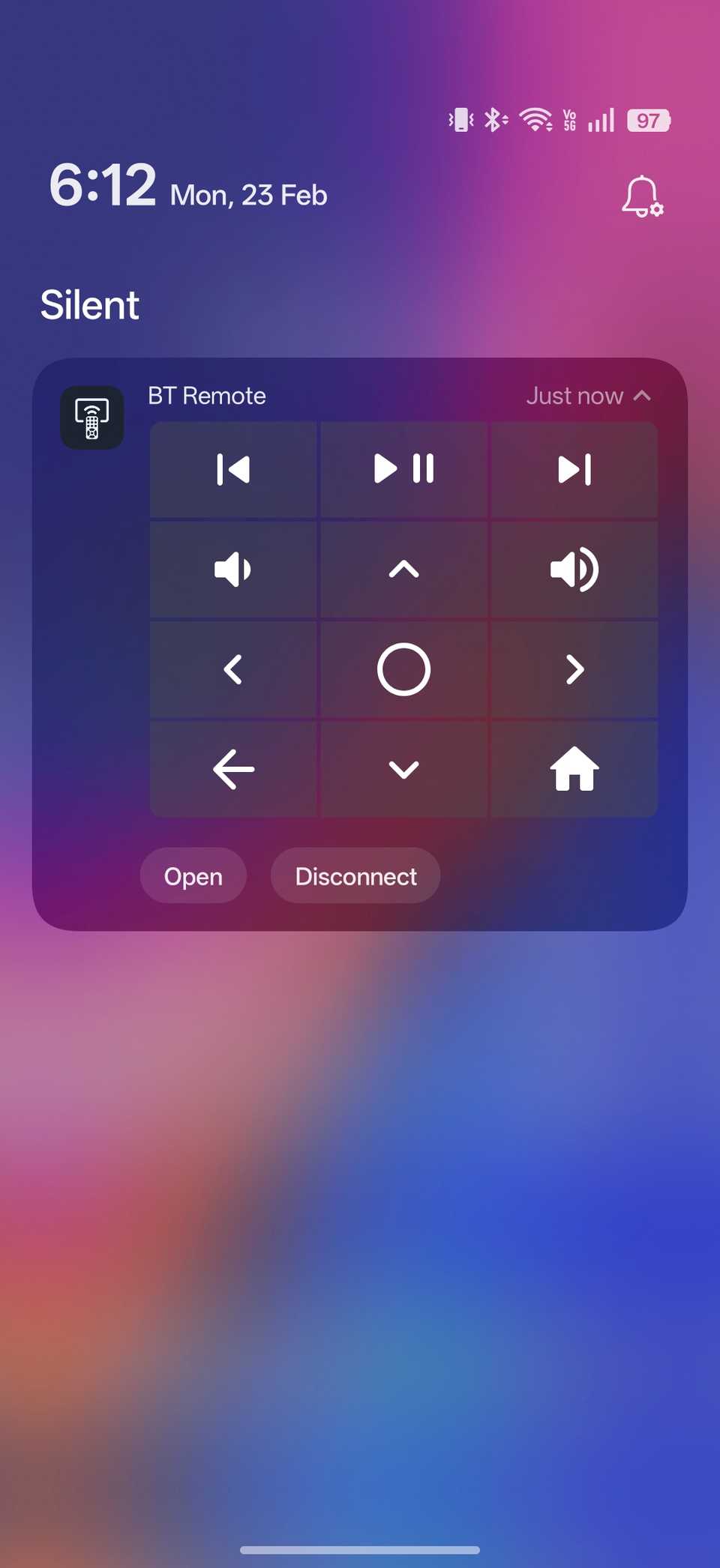This screenshot has width=720, height=1568.
Task: Tap the Silent status label
Action: 89,305
